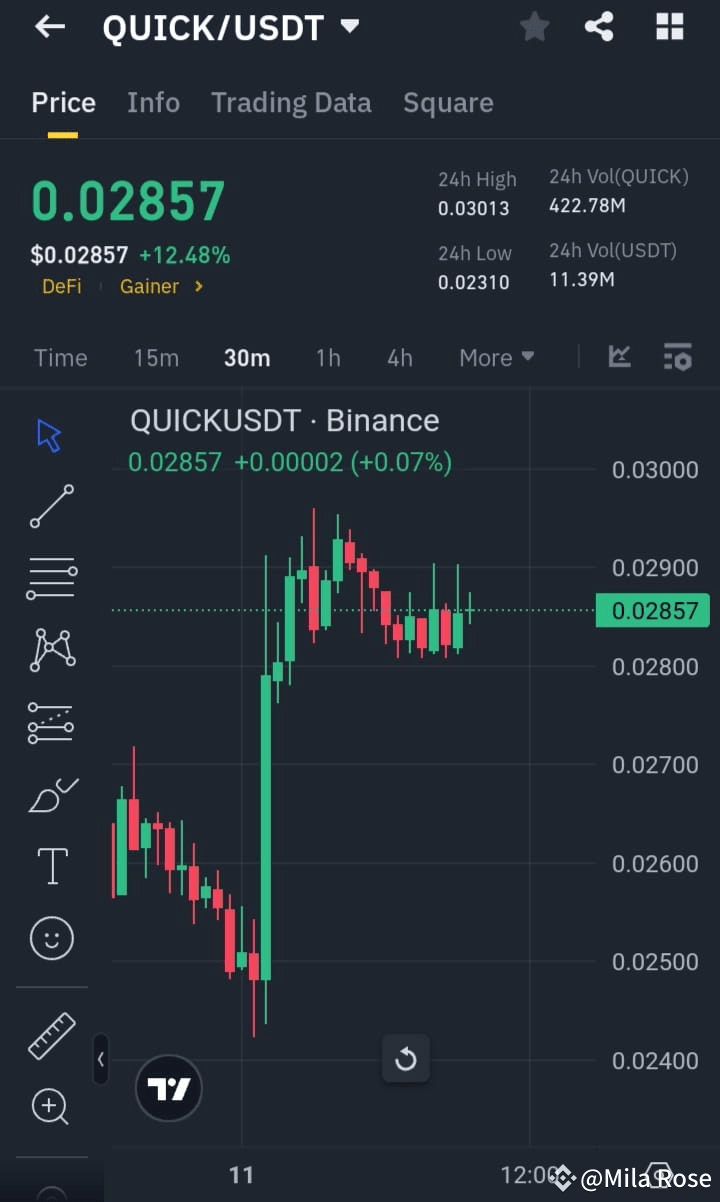Collapse the drawing tools sidebar
The height and width of the screenshot is (1202, 720).
point(100,1060)
